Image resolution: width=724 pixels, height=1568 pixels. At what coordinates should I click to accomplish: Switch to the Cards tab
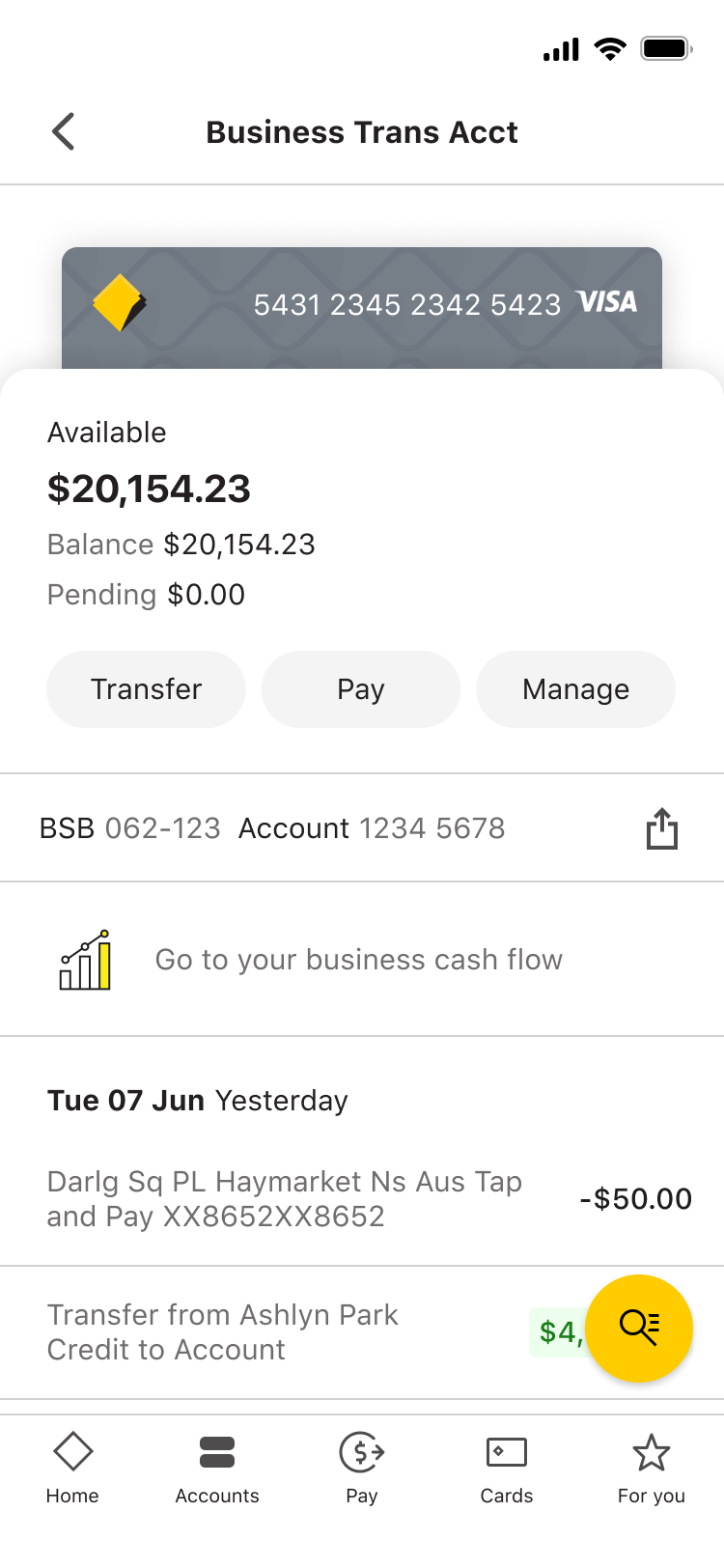click(507, 1469)
